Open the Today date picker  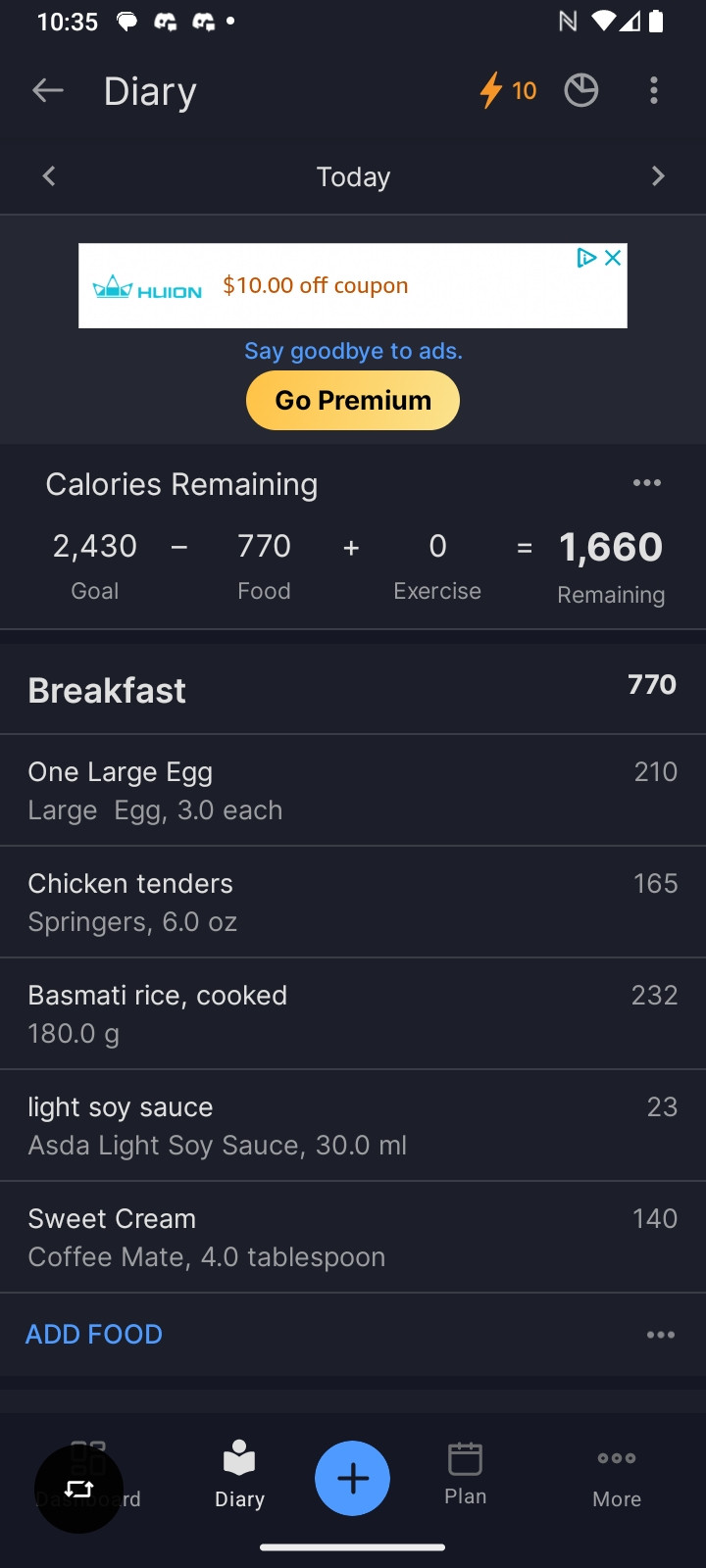tap(353, 176)
